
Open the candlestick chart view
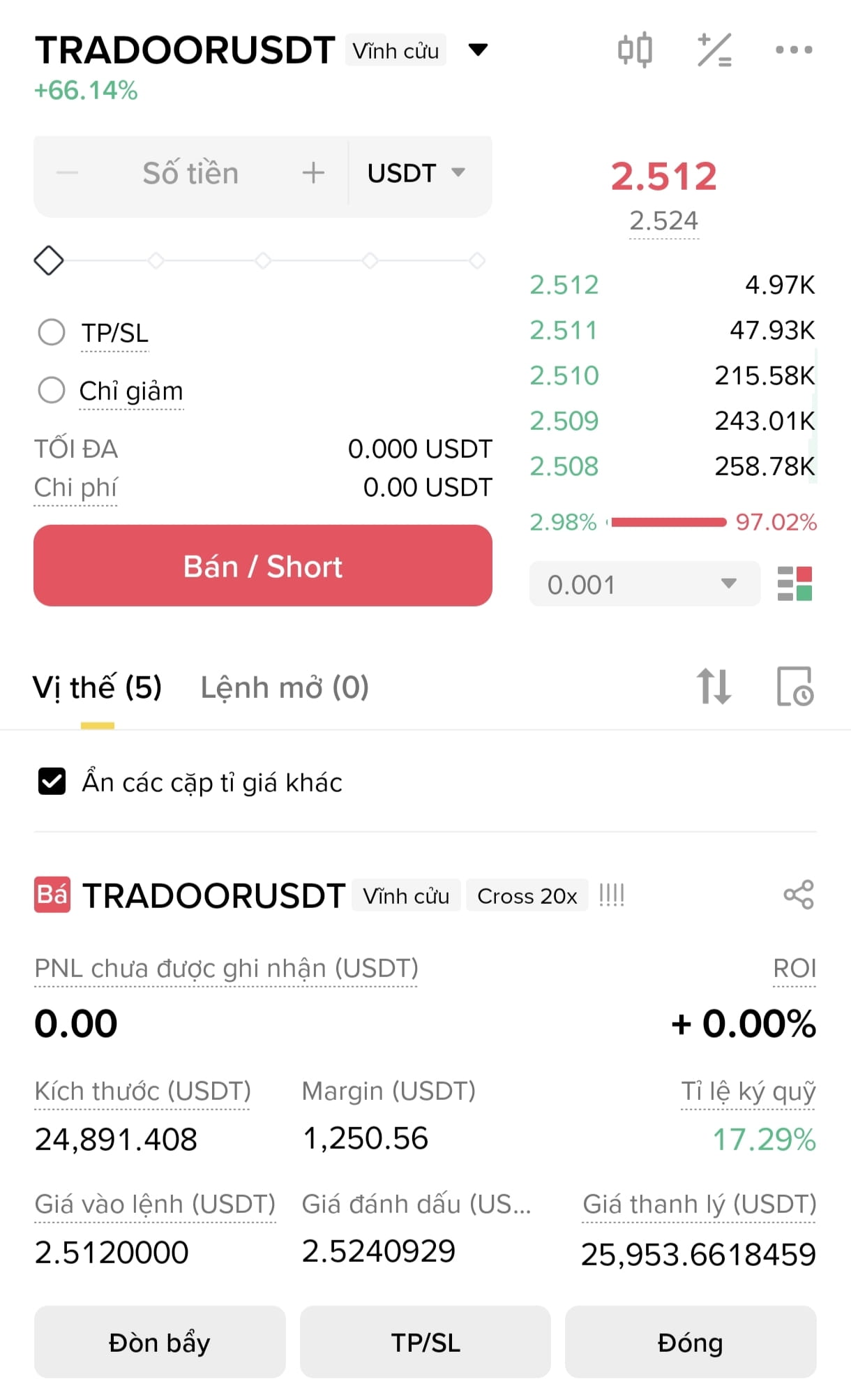point(635,50)
